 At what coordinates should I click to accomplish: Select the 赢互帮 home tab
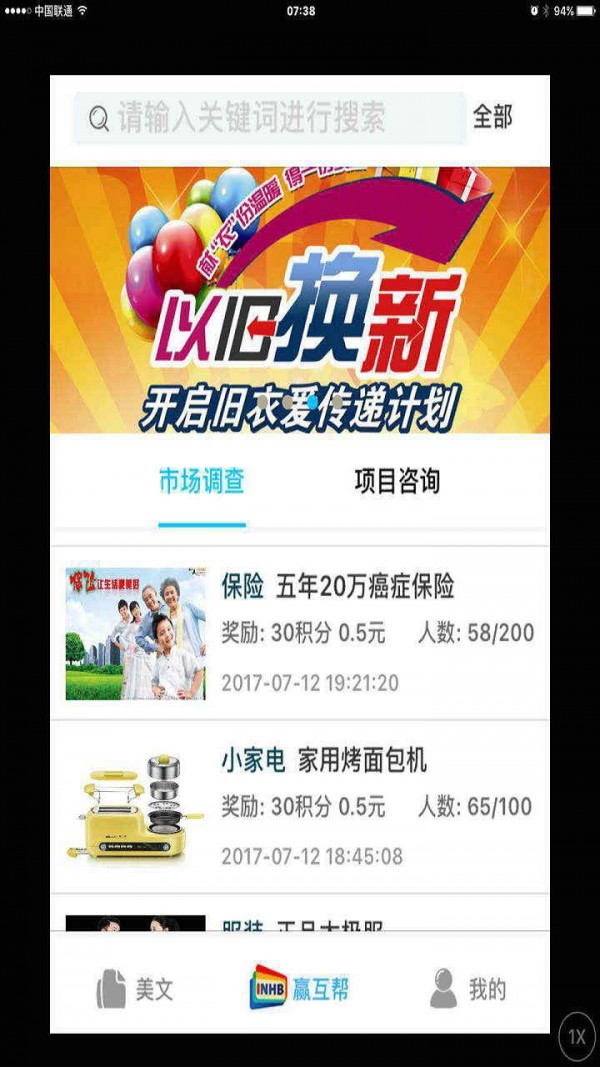point(300,989)
